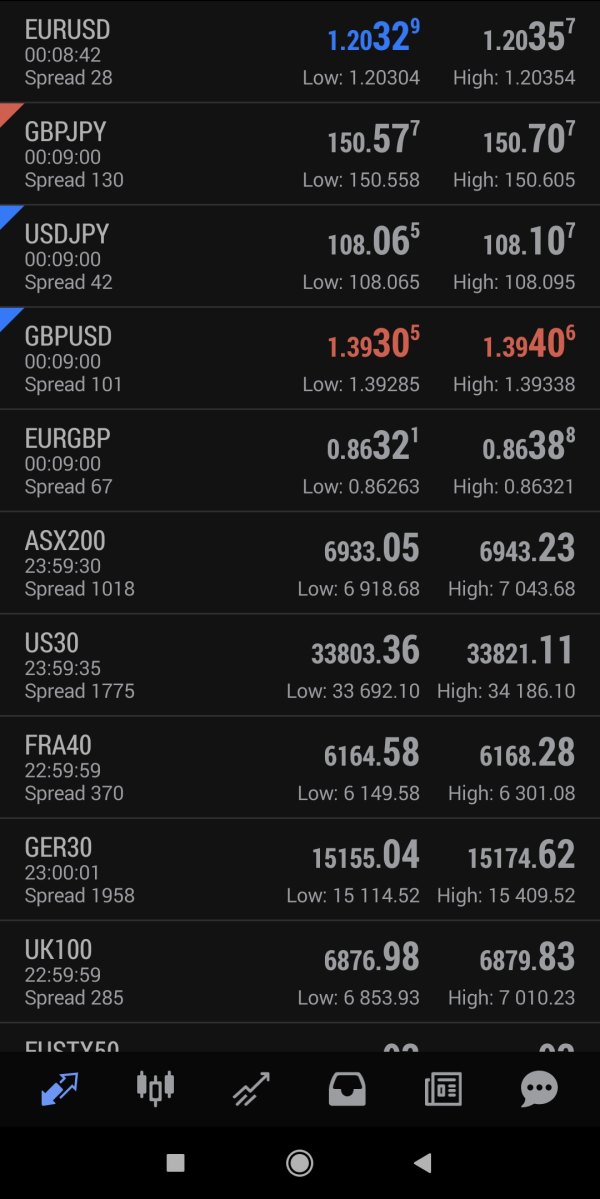Switch to the candlestick Charts tab
This screenshot has height=1199, width=600.
coord(155,1088)
